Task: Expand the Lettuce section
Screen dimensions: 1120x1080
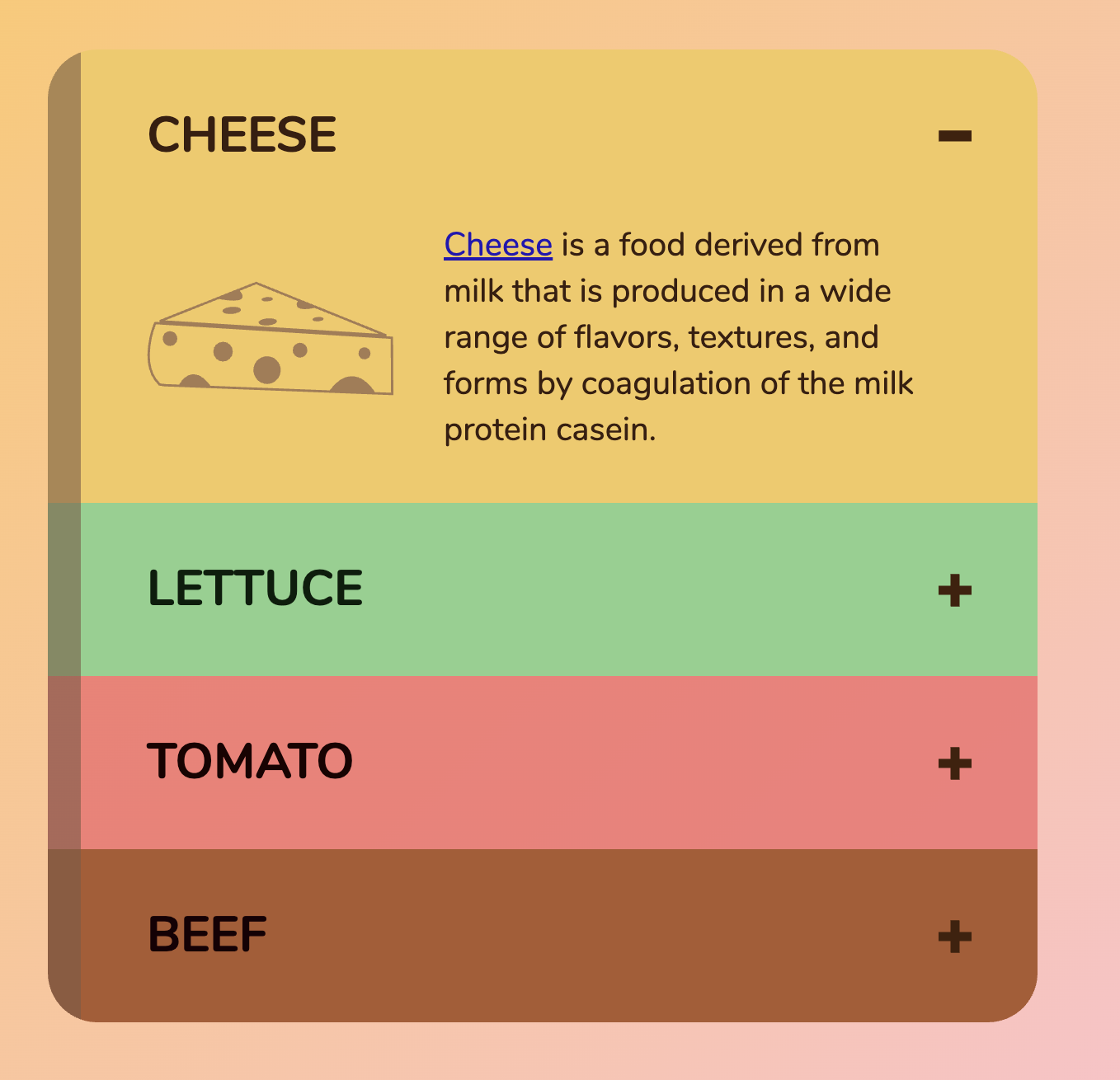Action: click(x=954, y=590)
